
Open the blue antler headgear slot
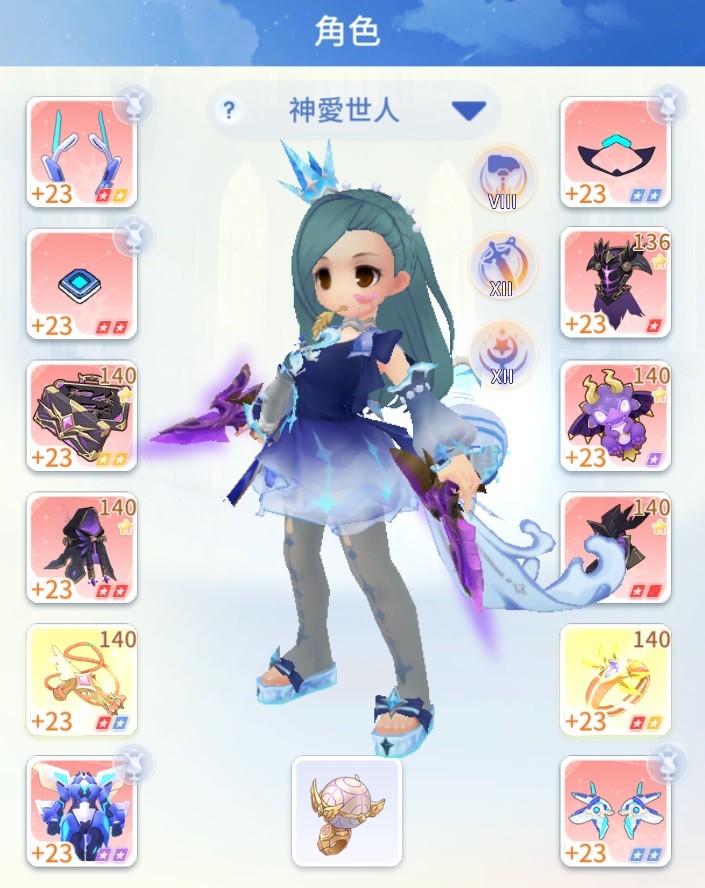pyautogui.click(x=81, y=152)
